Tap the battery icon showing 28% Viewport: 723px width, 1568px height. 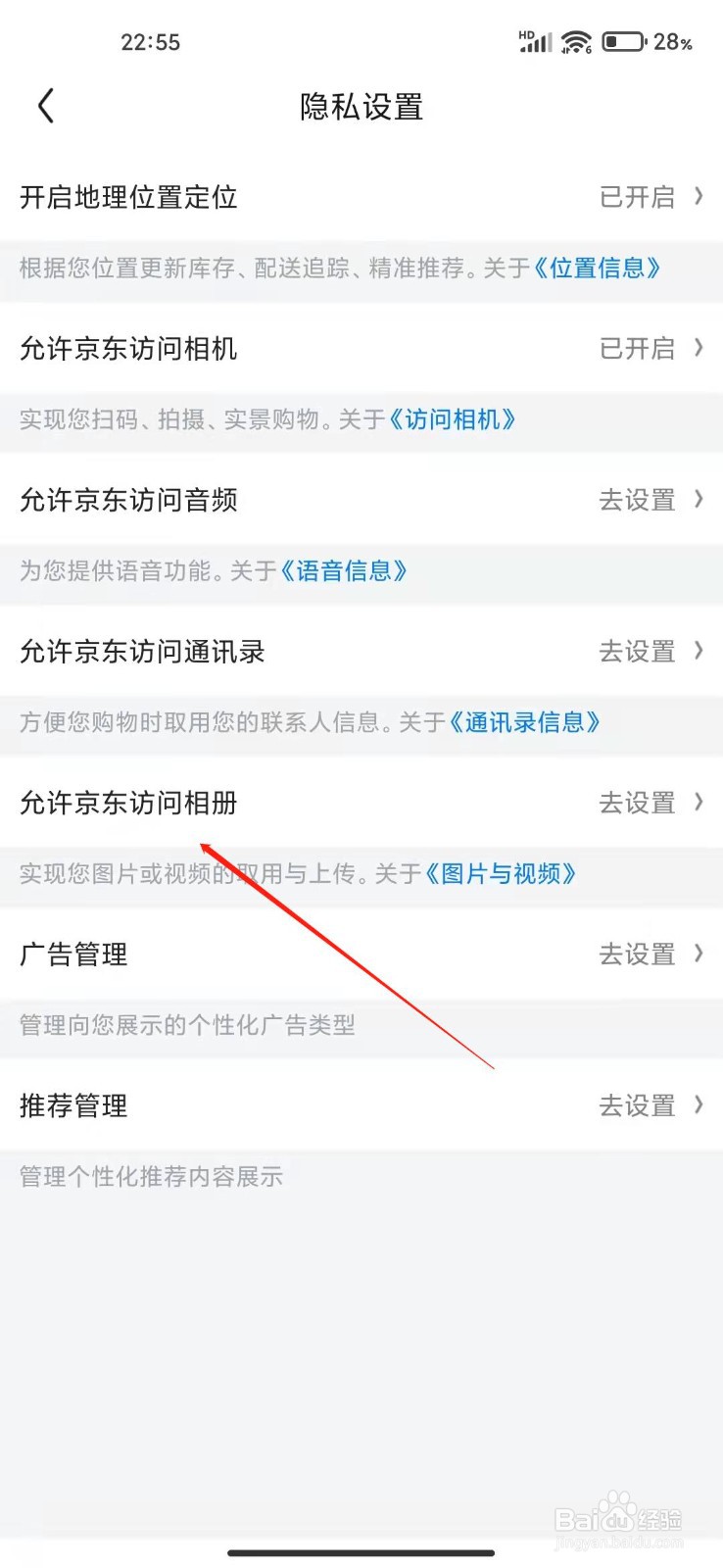[622, 41]
